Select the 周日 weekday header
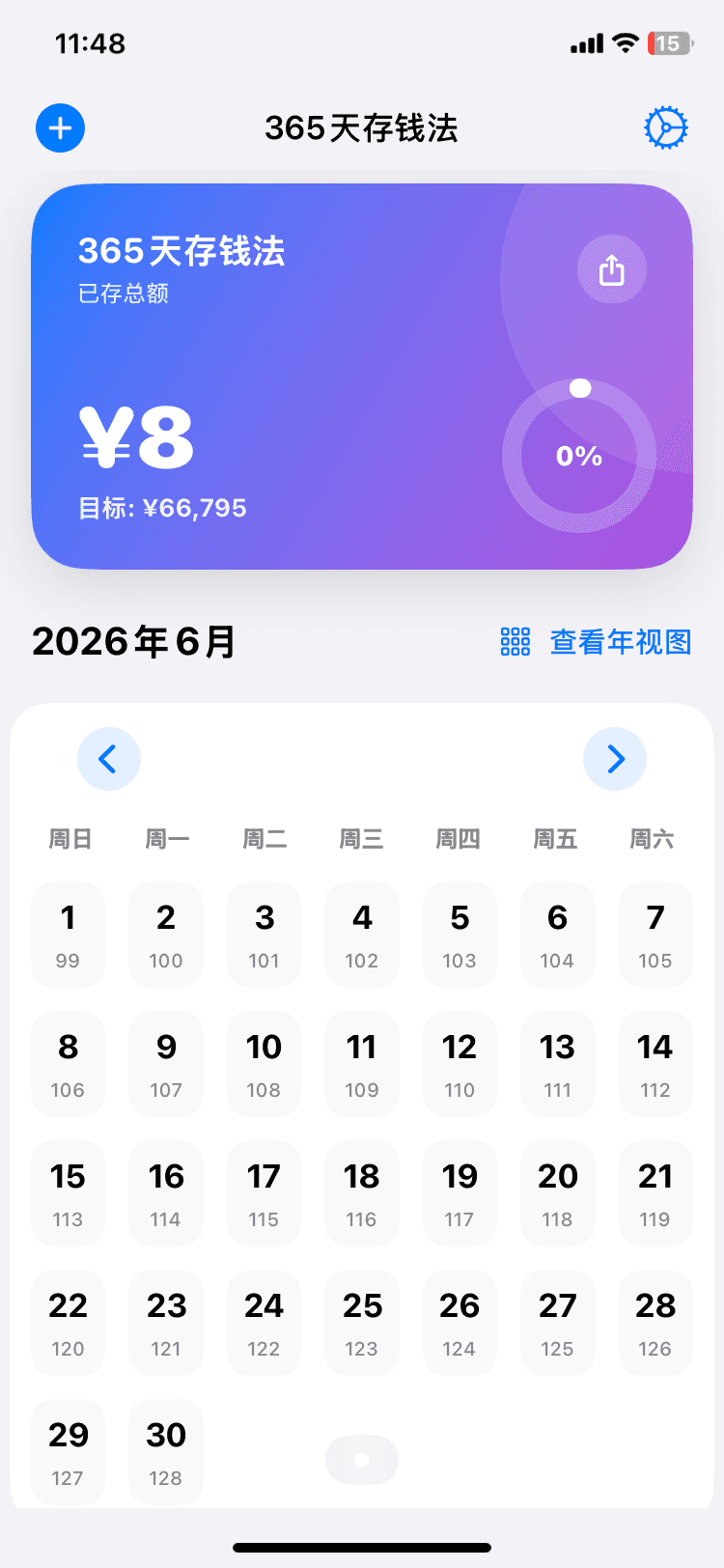The height and width of the screenshot is (1568, 724). point(68,839)
